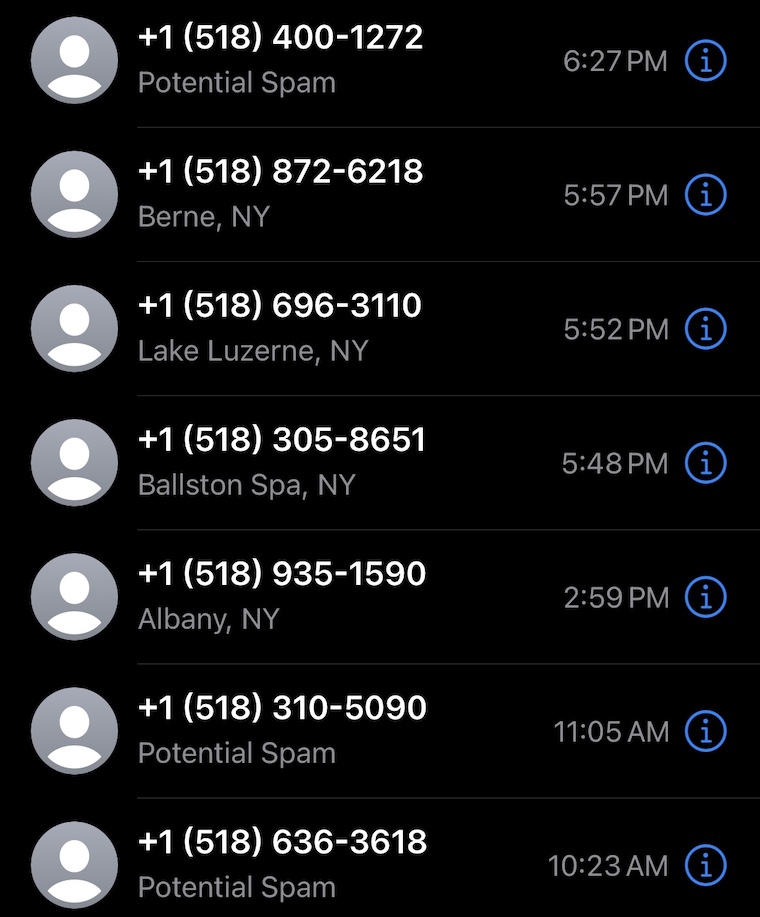Open info for +1 (518) 400-1272
Screen dimensions: 760x917
coord(705,61)
